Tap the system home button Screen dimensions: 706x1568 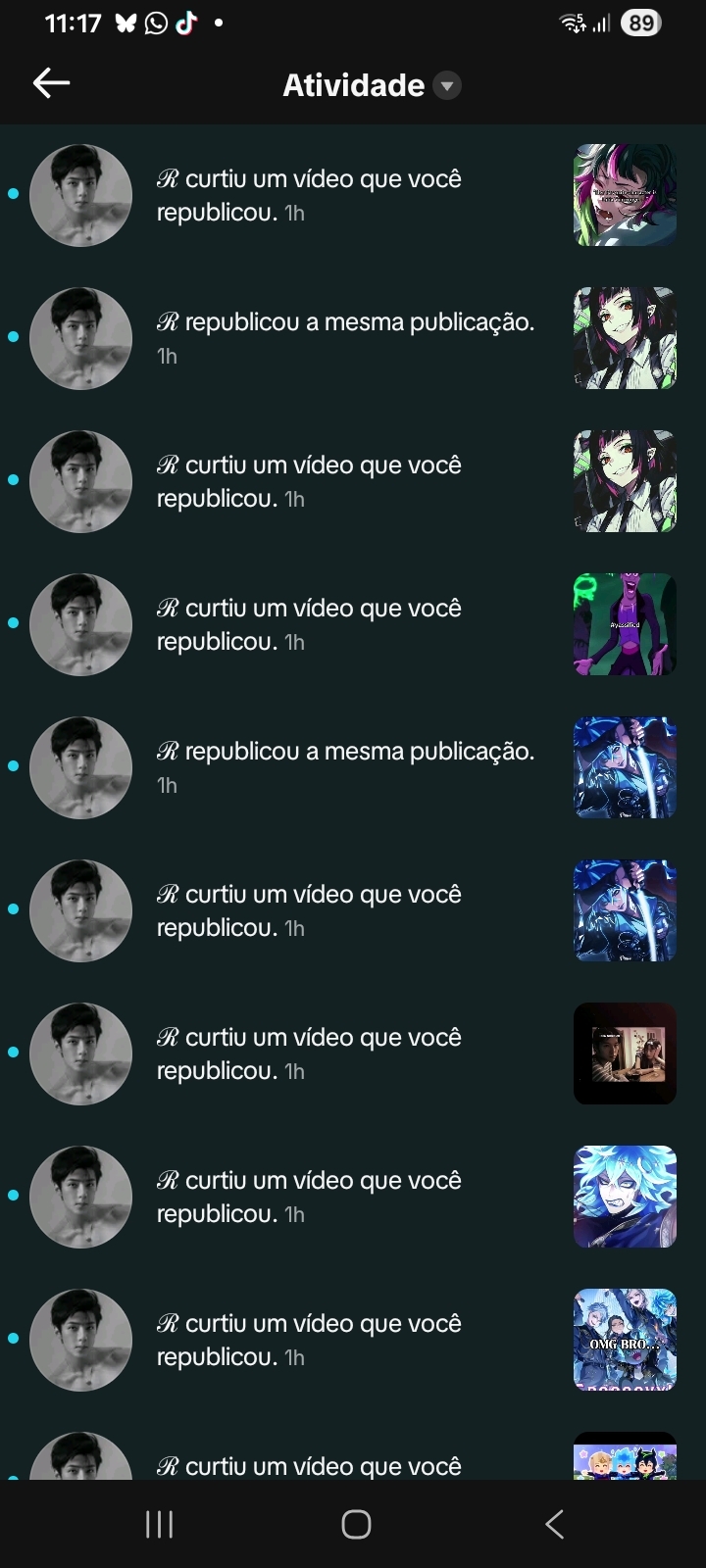click(356, 1524)
